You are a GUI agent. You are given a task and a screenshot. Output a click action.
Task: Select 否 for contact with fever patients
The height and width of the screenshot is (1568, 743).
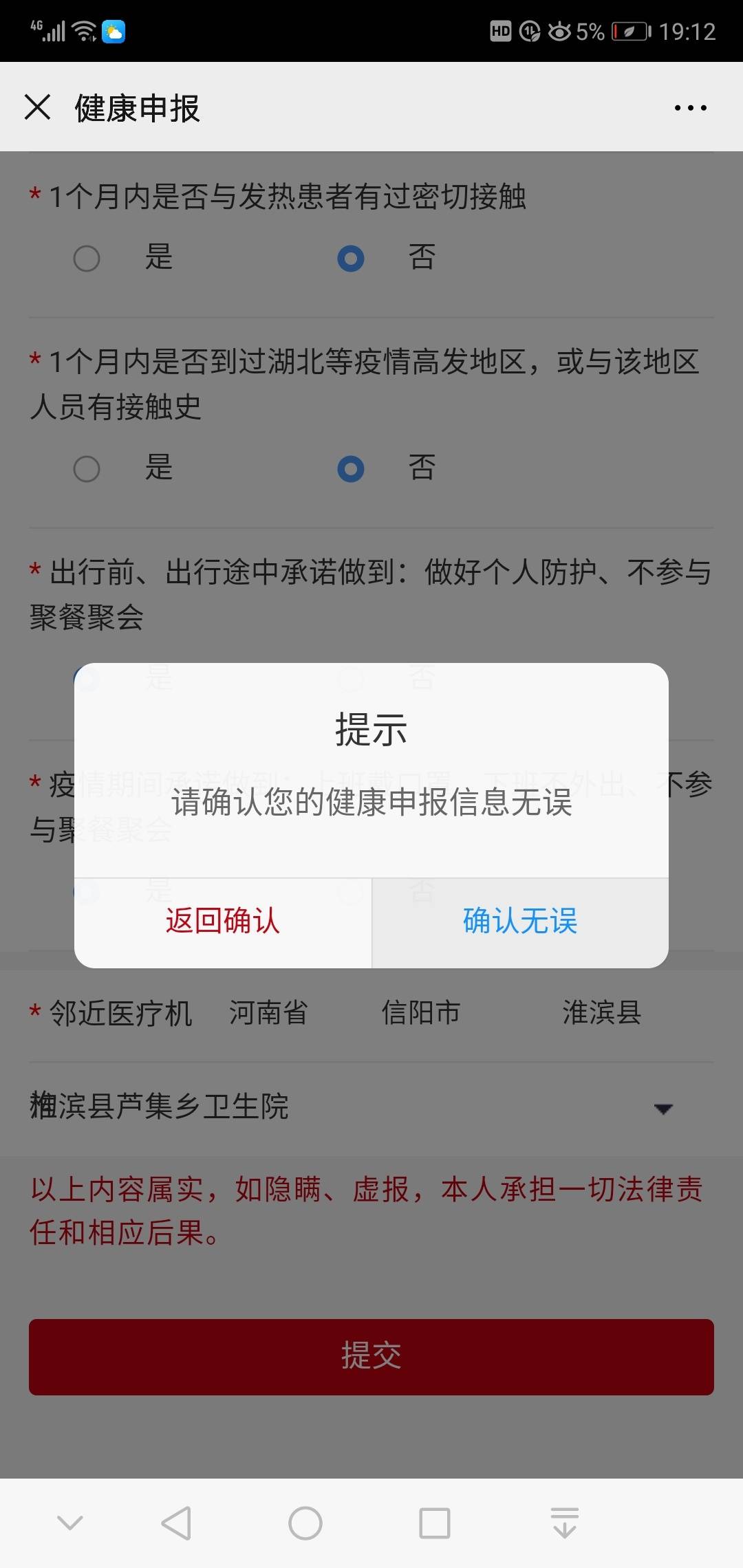pyautogui.click(x=351, y=259)
